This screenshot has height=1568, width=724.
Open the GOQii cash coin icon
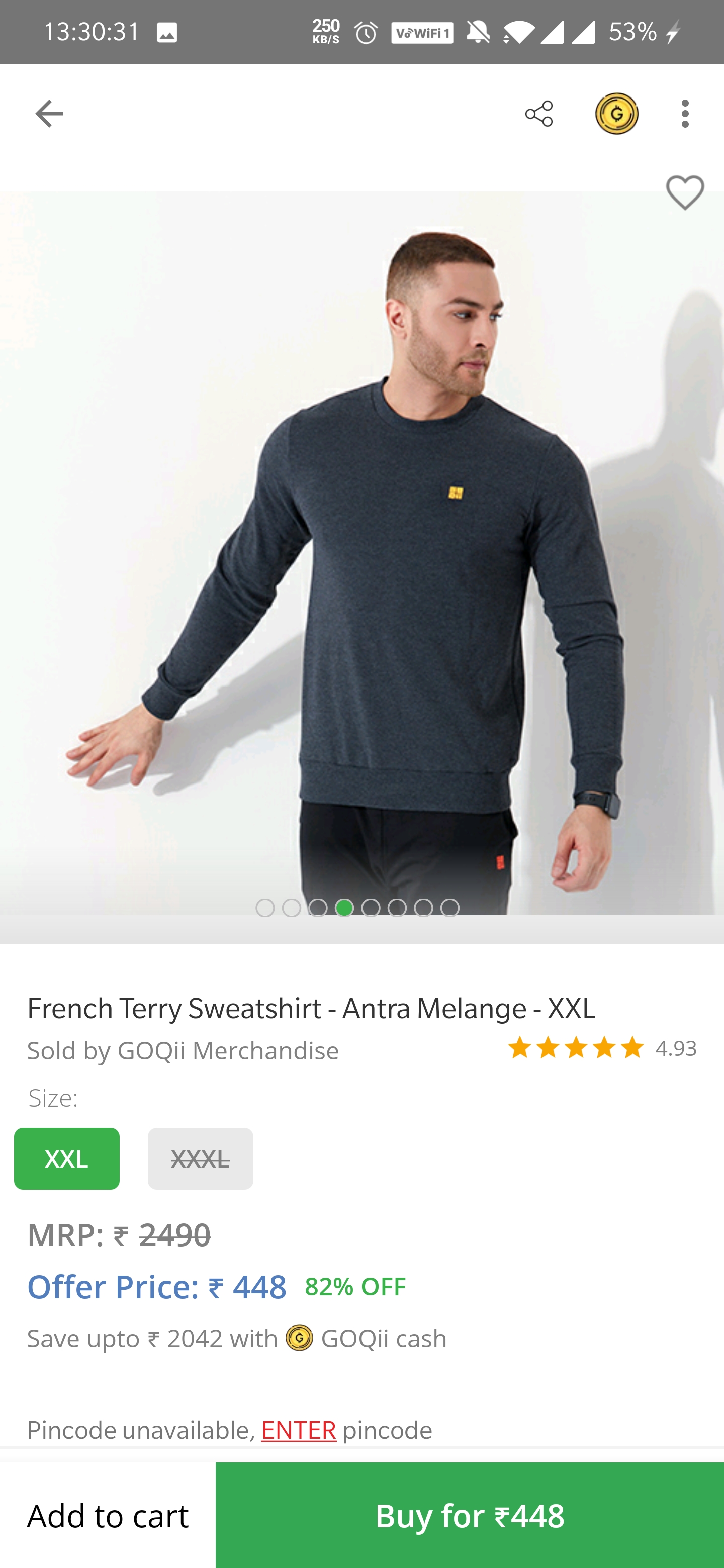pos(616,113)
